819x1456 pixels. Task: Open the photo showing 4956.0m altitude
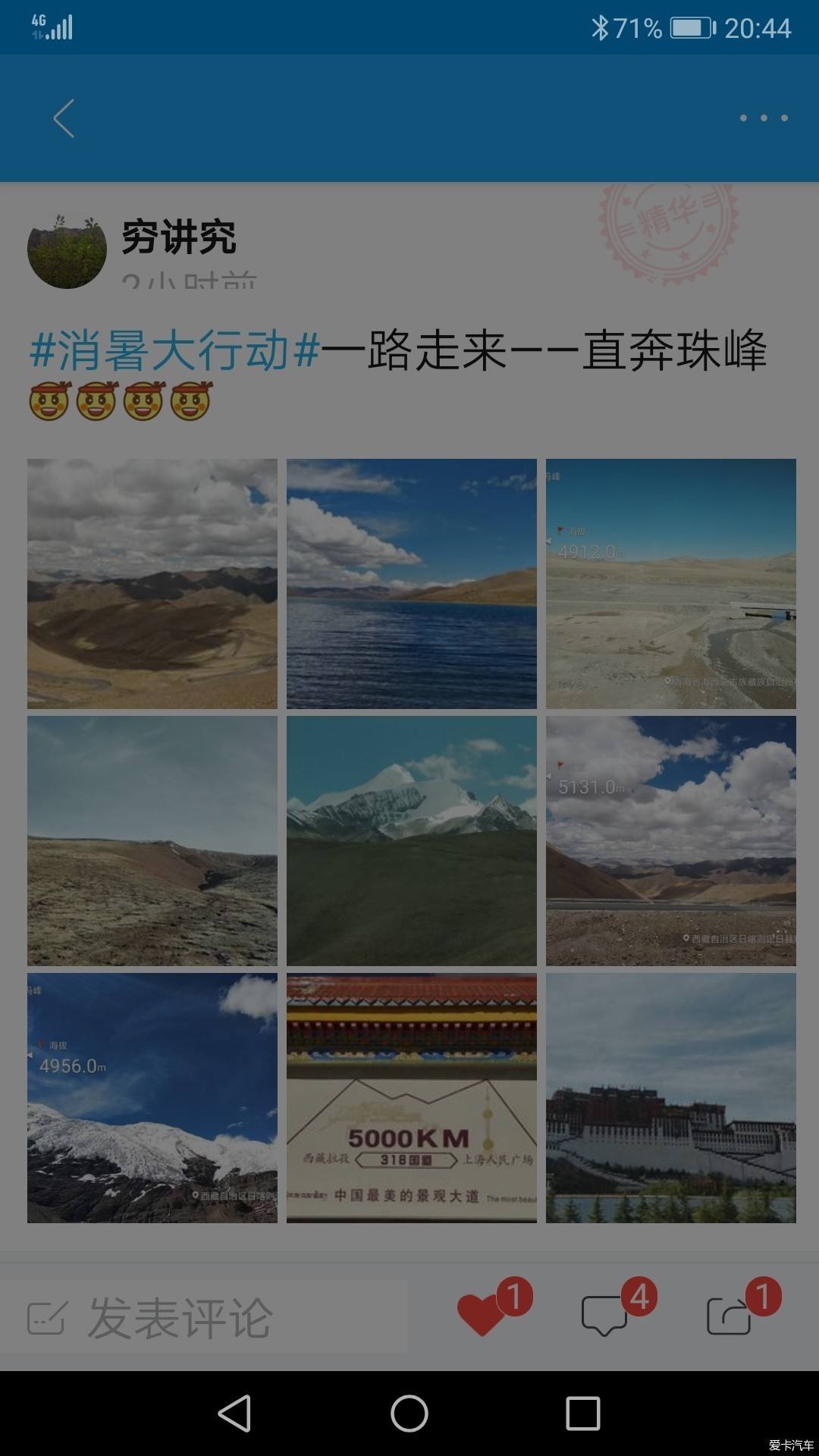(152, 1097)
